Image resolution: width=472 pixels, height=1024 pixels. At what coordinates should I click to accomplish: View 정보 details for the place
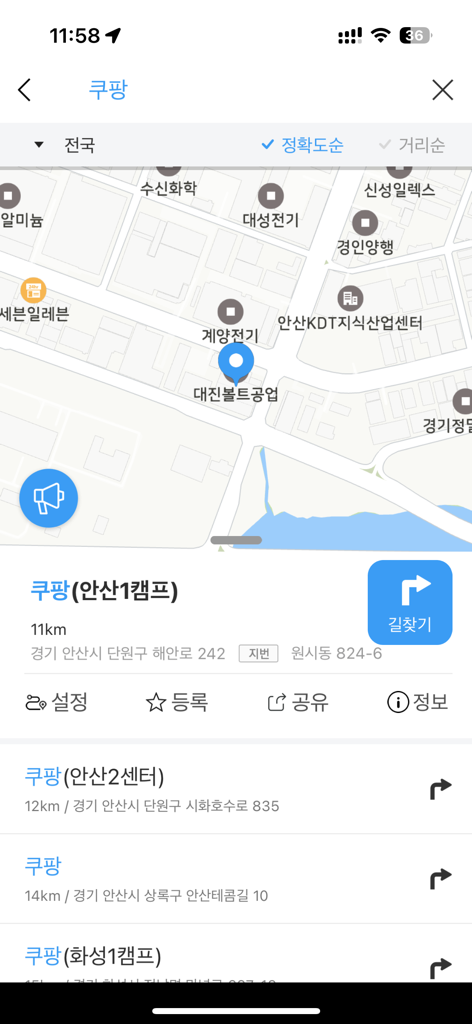coord(418,703)
